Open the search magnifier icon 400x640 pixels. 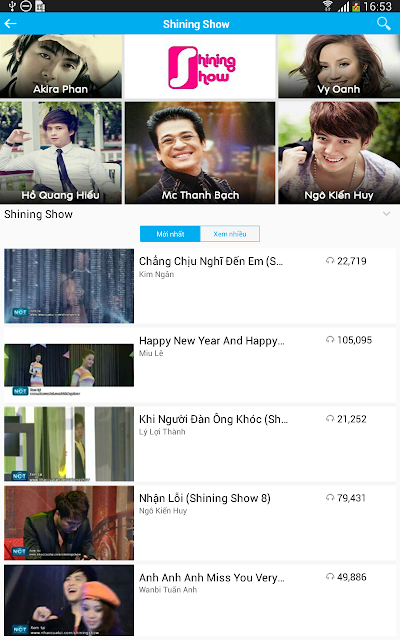pos(383,24)
